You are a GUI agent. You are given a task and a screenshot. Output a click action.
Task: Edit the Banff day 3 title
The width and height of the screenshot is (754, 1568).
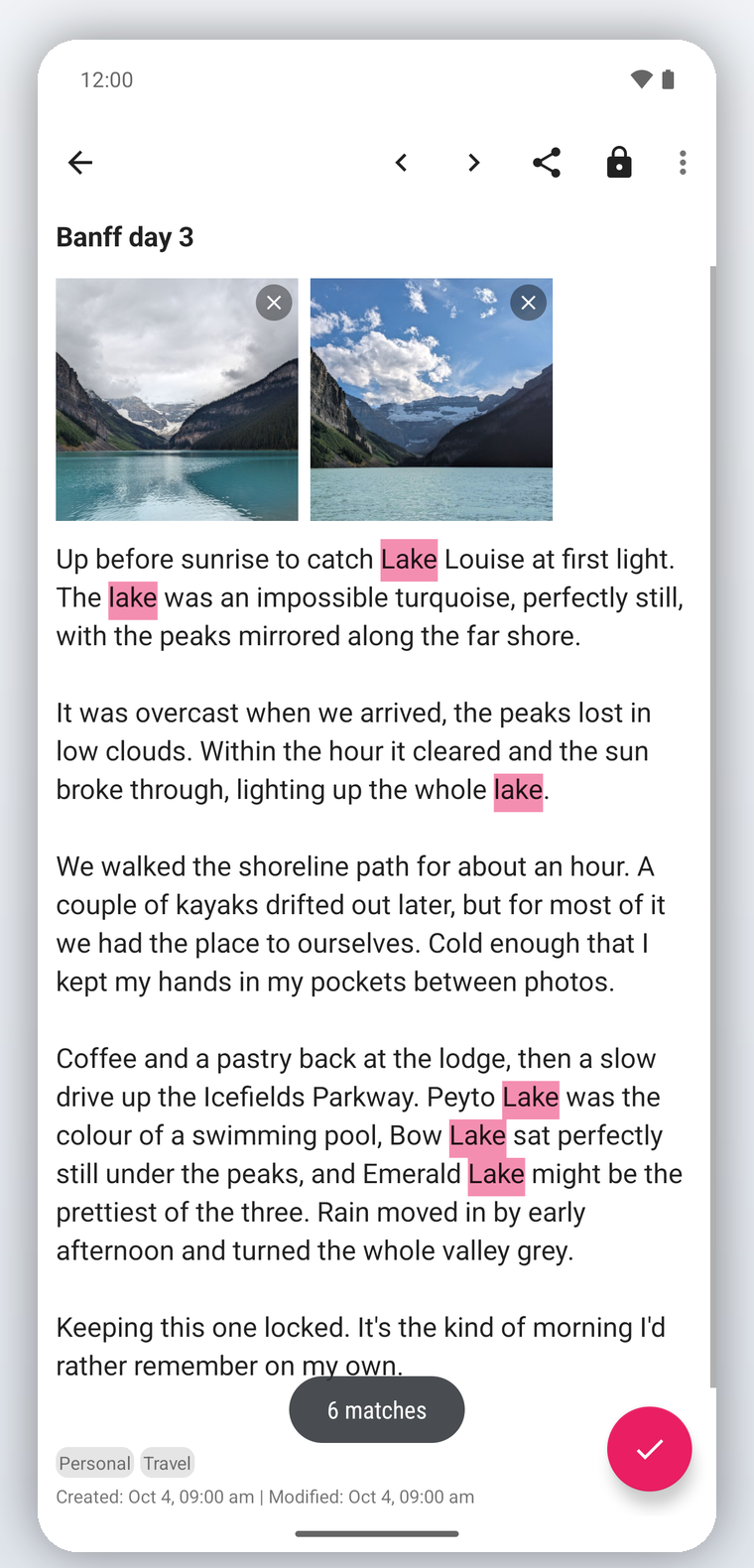pyautogui.click(x=125, y=237)
